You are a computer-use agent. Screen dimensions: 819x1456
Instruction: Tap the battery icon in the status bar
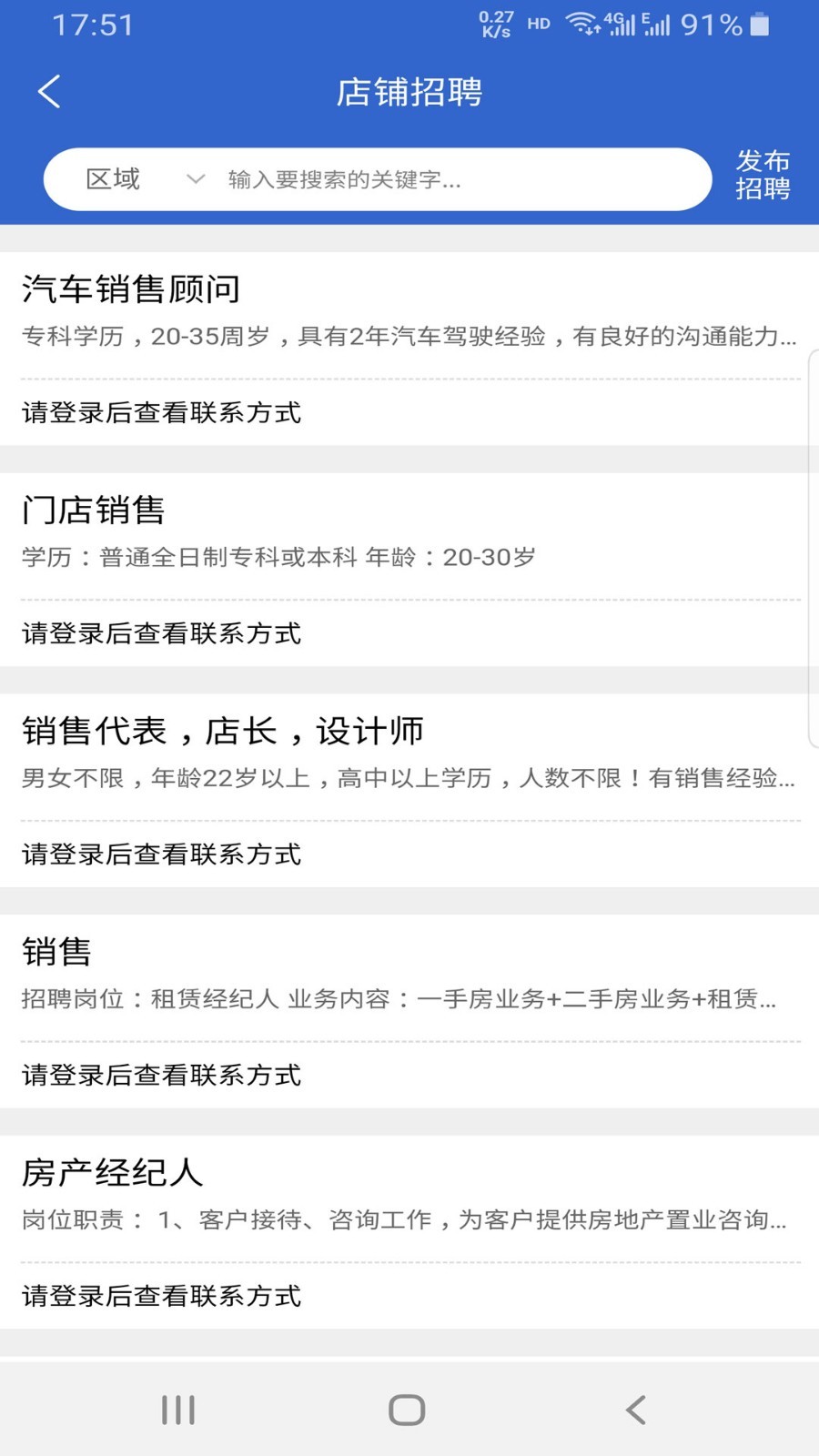click(761, 25)
